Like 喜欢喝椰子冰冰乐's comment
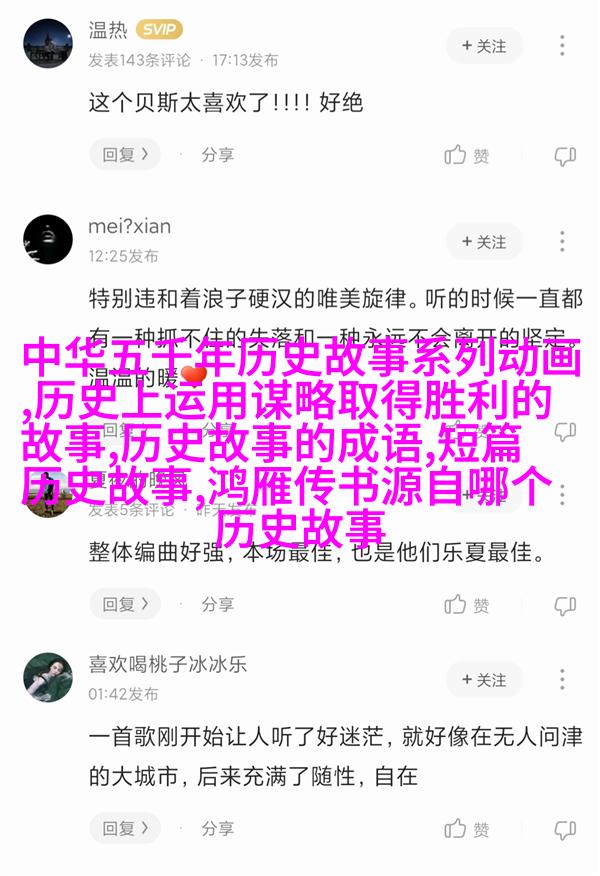 coord(467,829)
